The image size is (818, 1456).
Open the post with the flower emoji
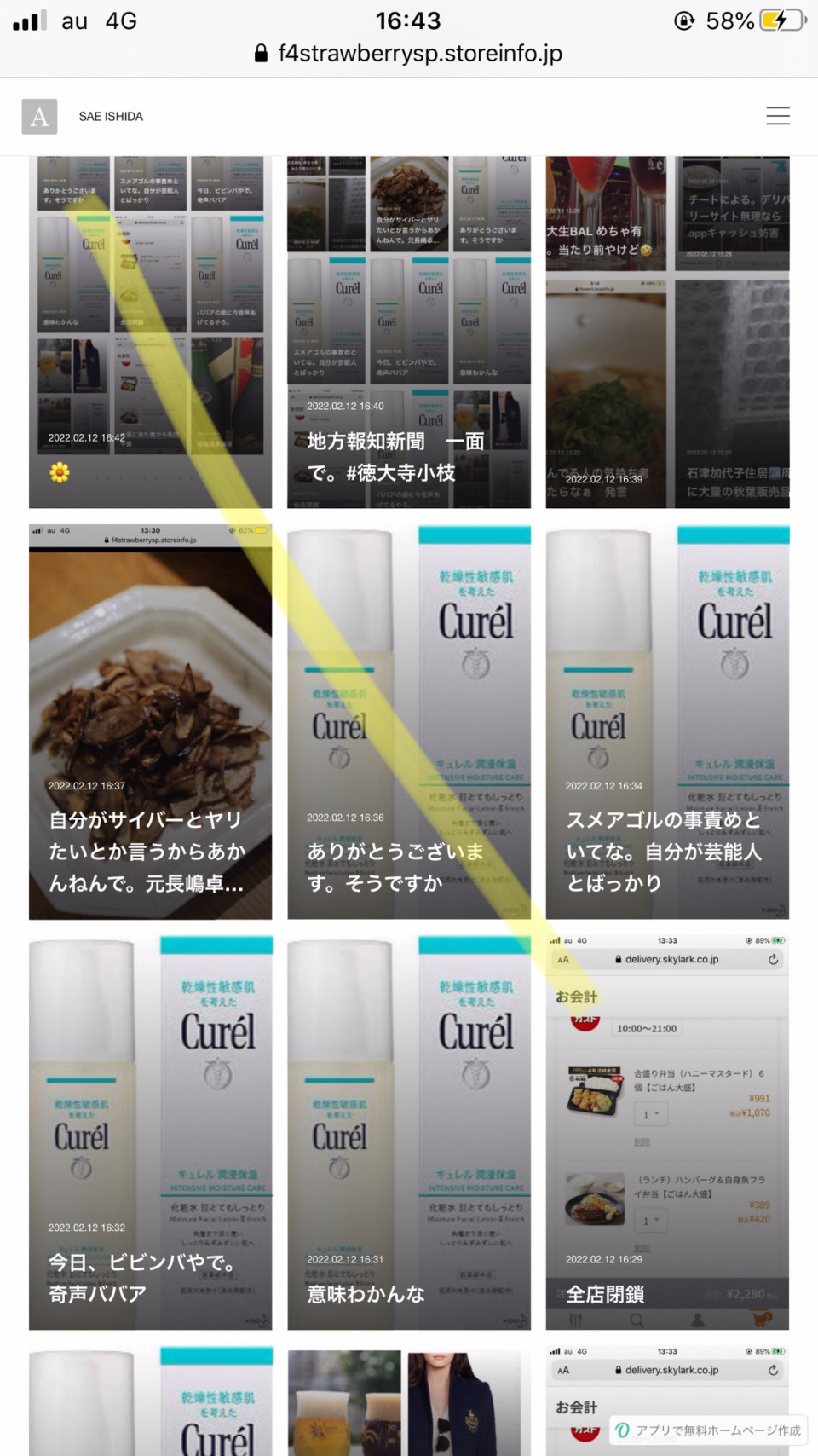pyautogui.click(x=150, y=332)
